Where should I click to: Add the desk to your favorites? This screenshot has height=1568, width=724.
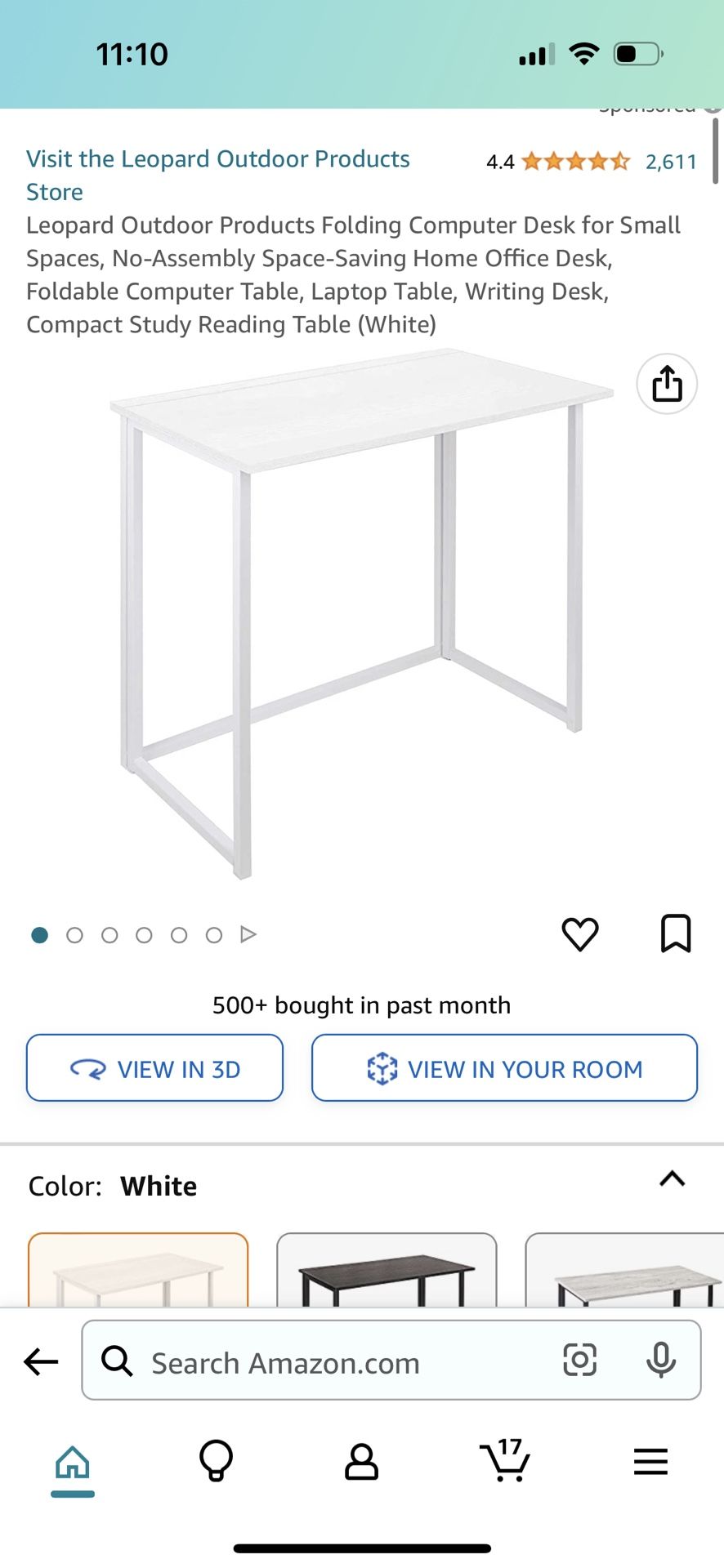580,934
